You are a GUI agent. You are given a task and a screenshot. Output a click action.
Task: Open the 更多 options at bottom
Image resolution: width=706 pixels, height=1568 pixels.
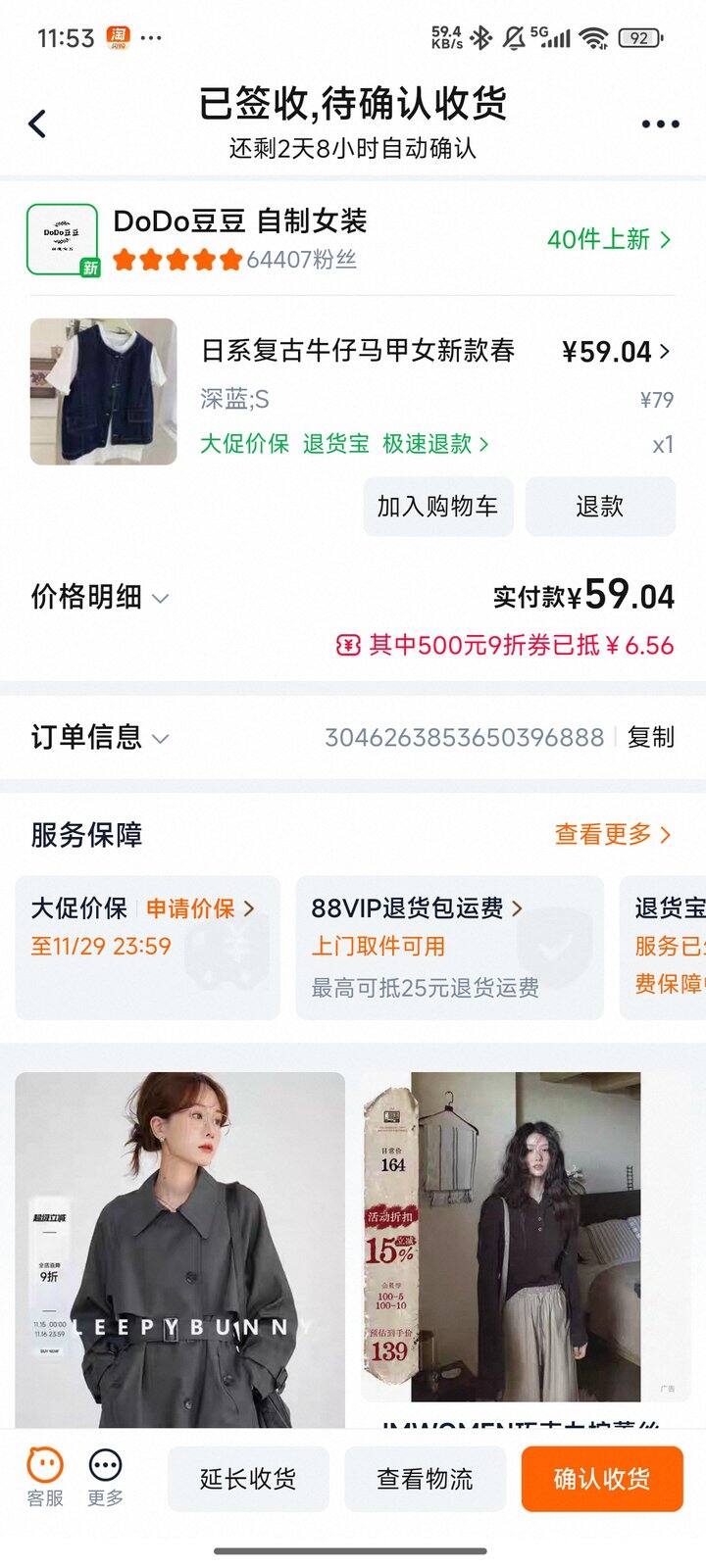tap(105, 1478)
